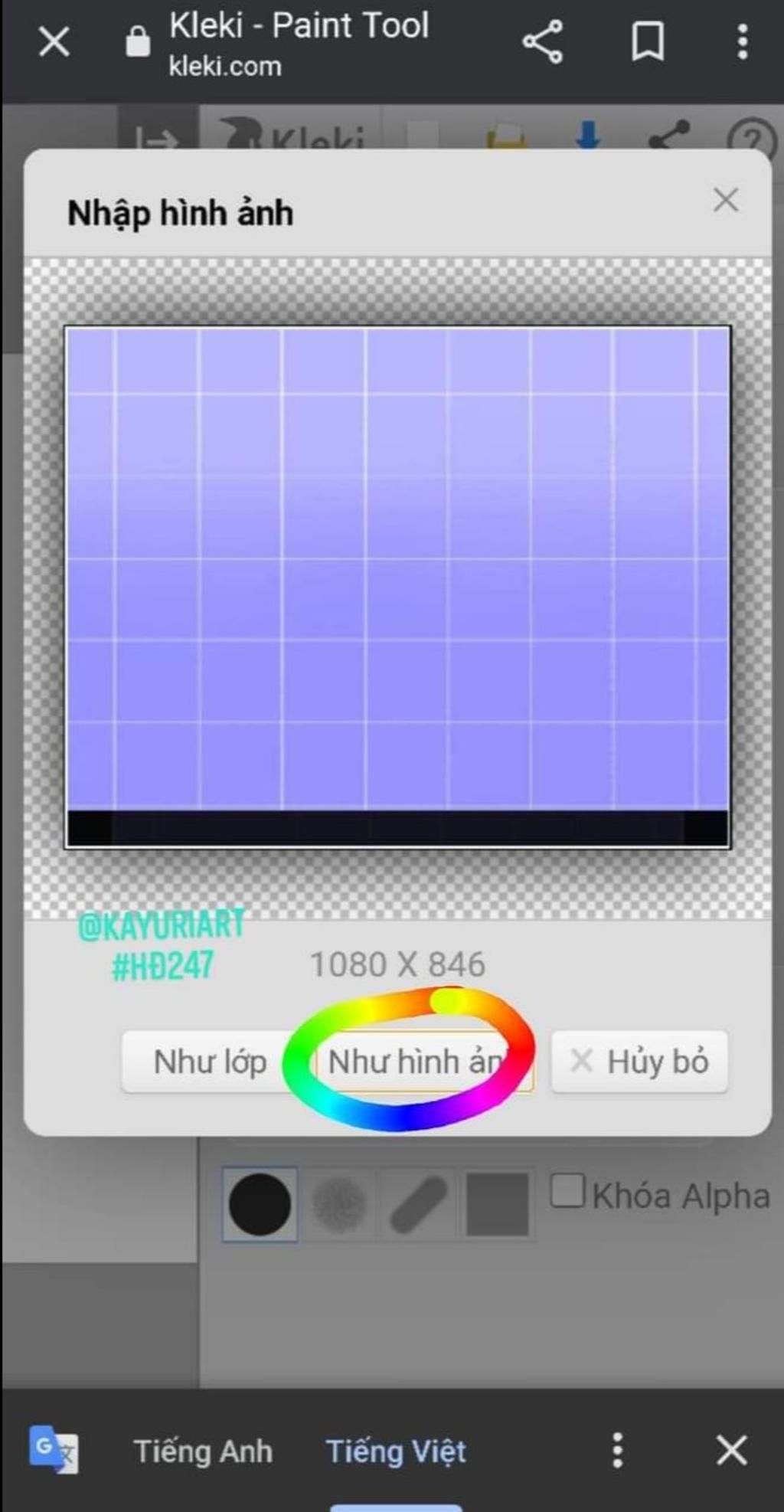Dismiss the Google Translate bar
Image resolution: width=784 pixels, height=1512 pixels.
731,1451
